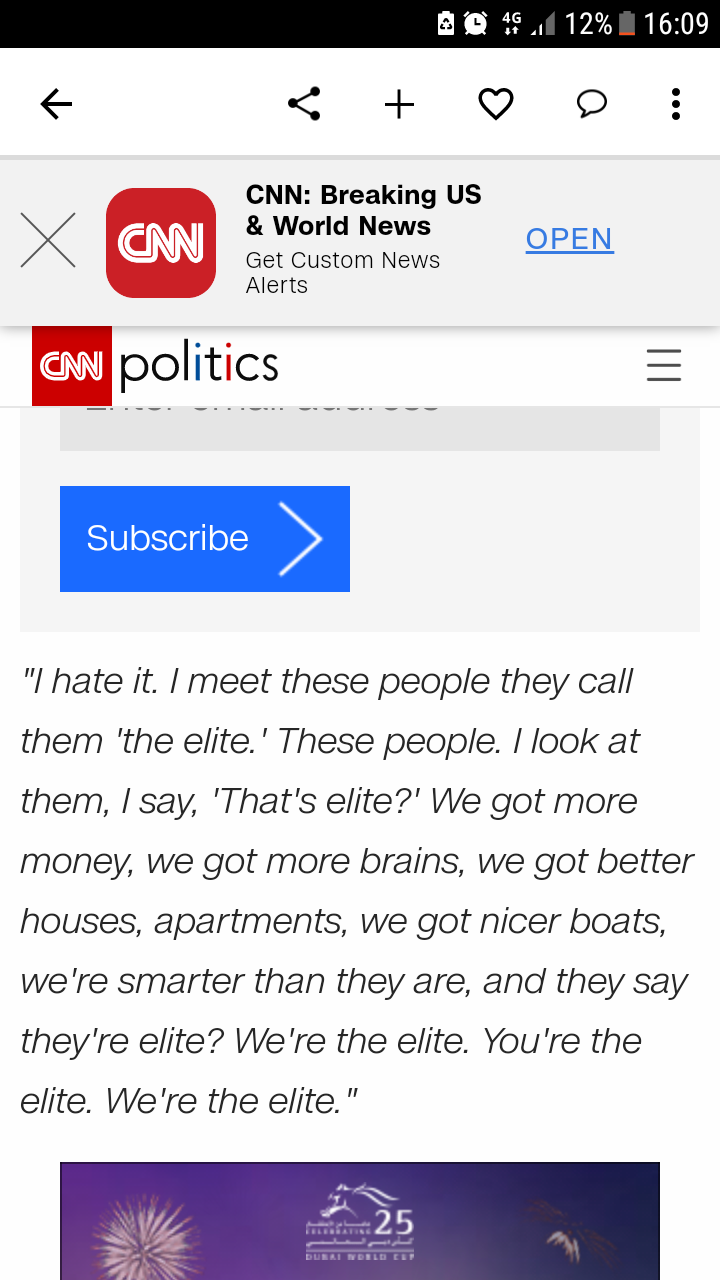The height and width of the screenshot is (1280, 720).
Task: Tap the CNN Politics logo
Action: pos(156,366)
